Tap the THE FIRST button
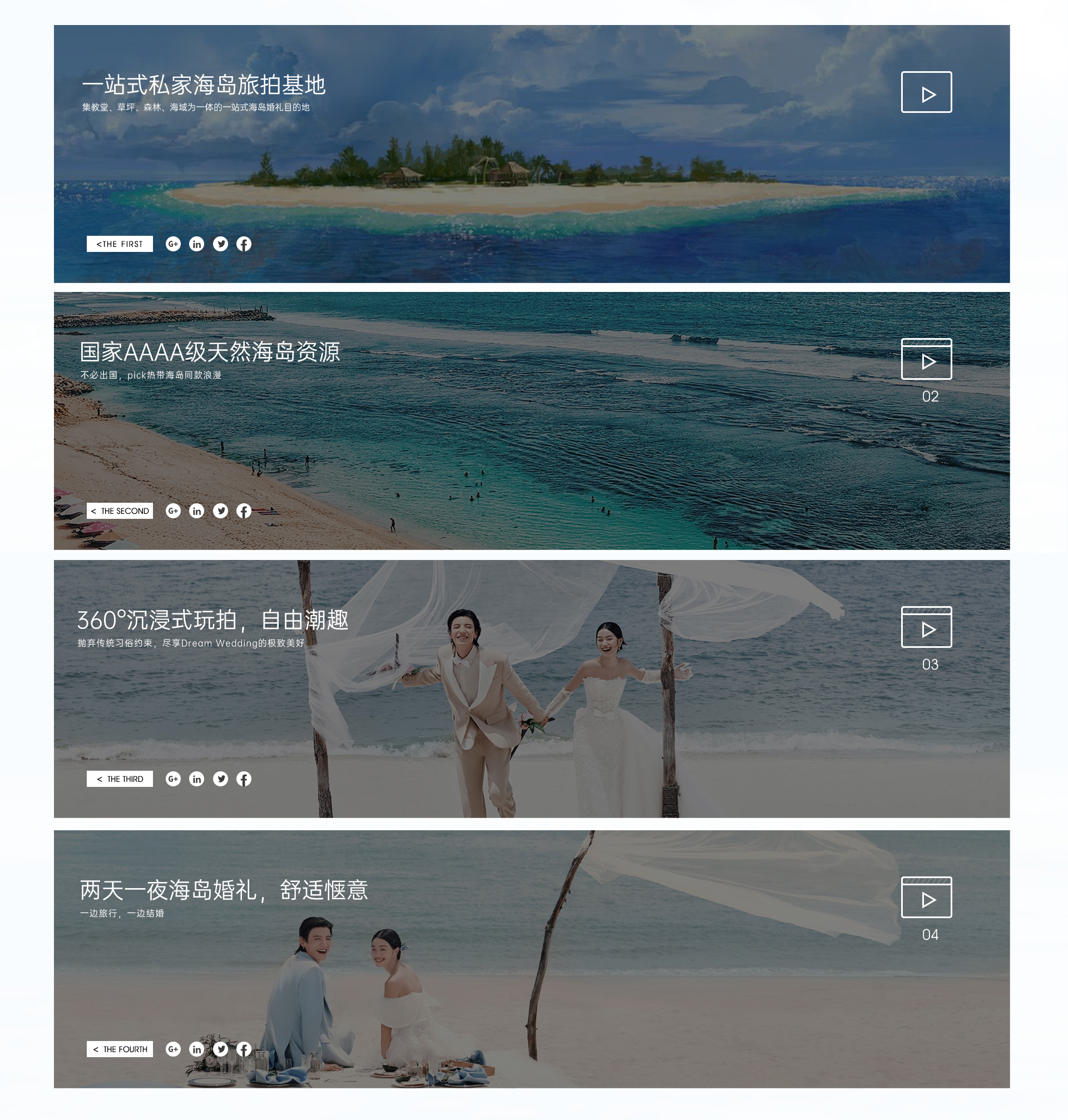1068x1120 pixels. (x=120, y=244)
